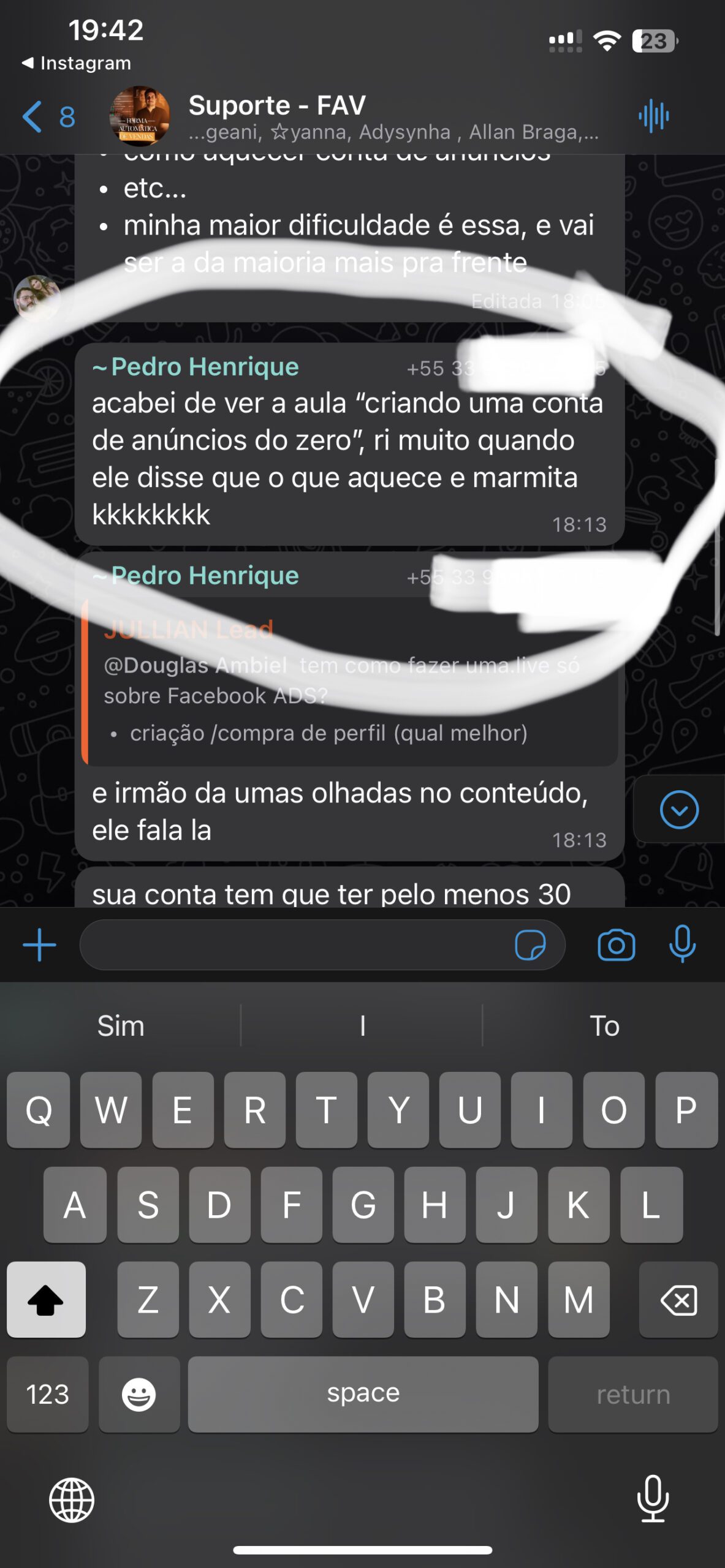Focus the message text field
725x1568 pixels.
(294, 944)
